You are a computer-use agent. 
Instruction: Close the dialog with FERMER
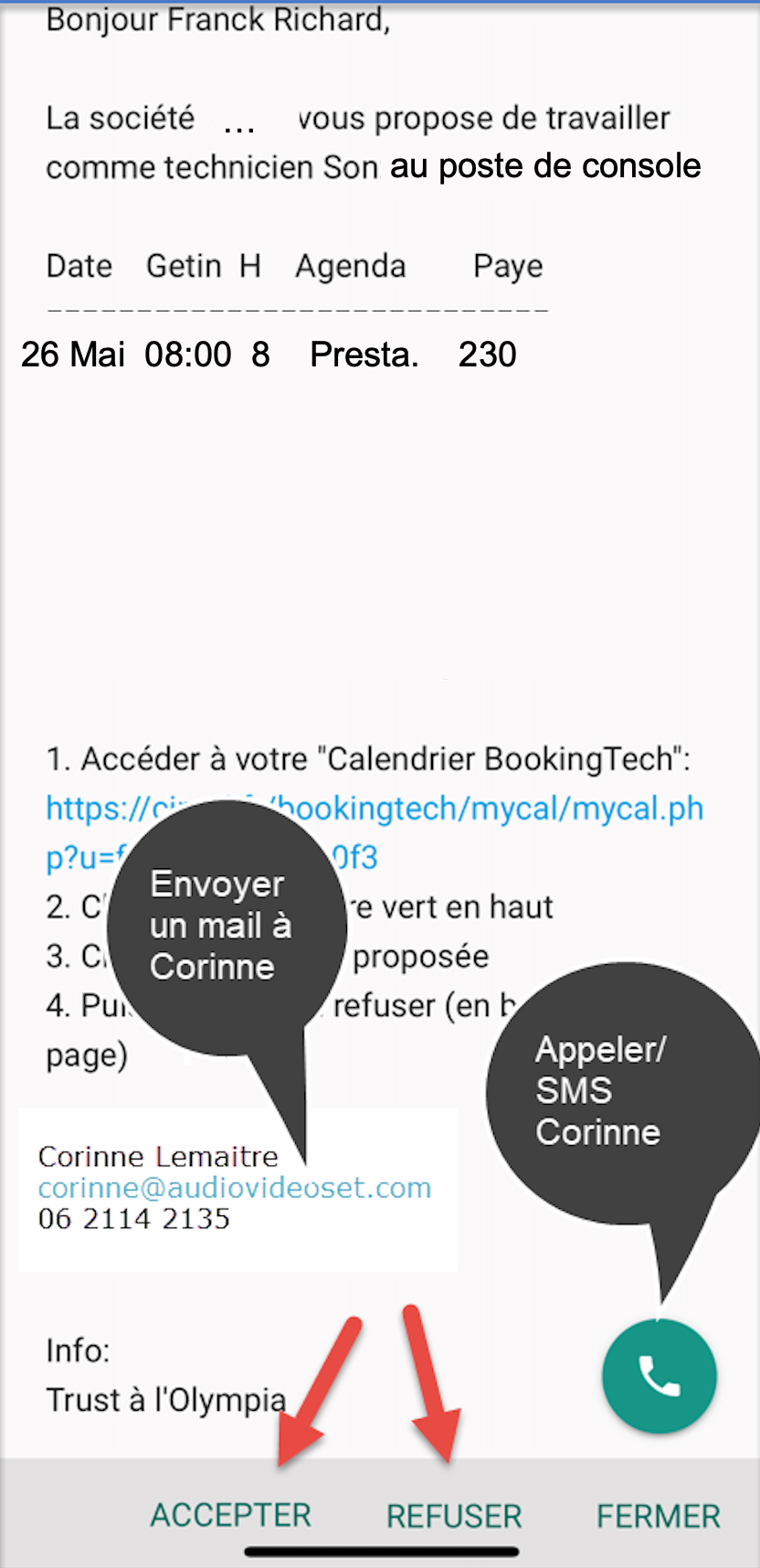pos(659,1516)
